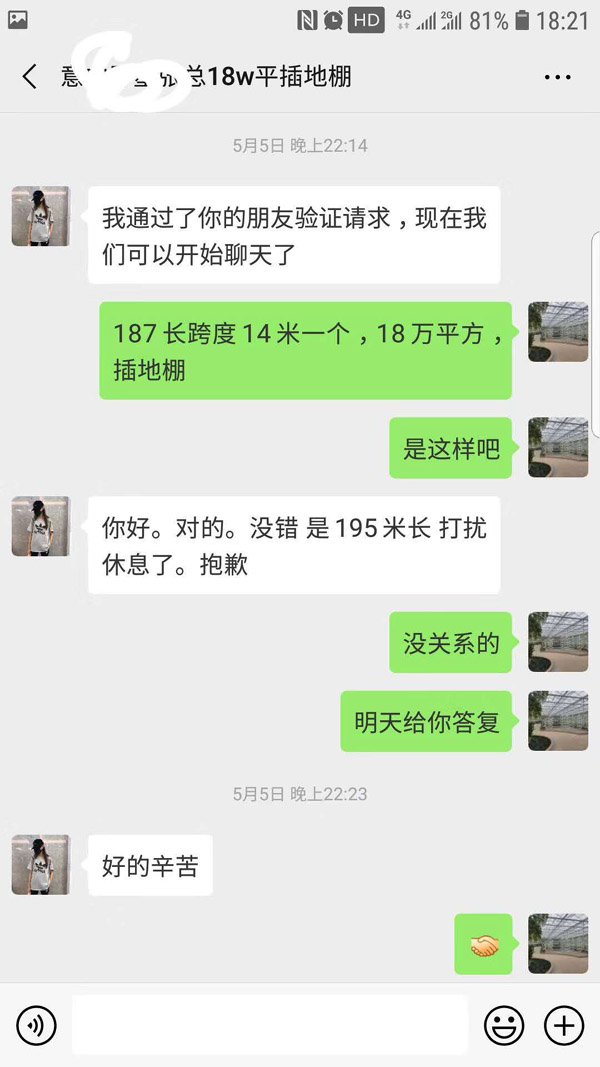Open the emoji sticker picker

(x=505, y=1025)
